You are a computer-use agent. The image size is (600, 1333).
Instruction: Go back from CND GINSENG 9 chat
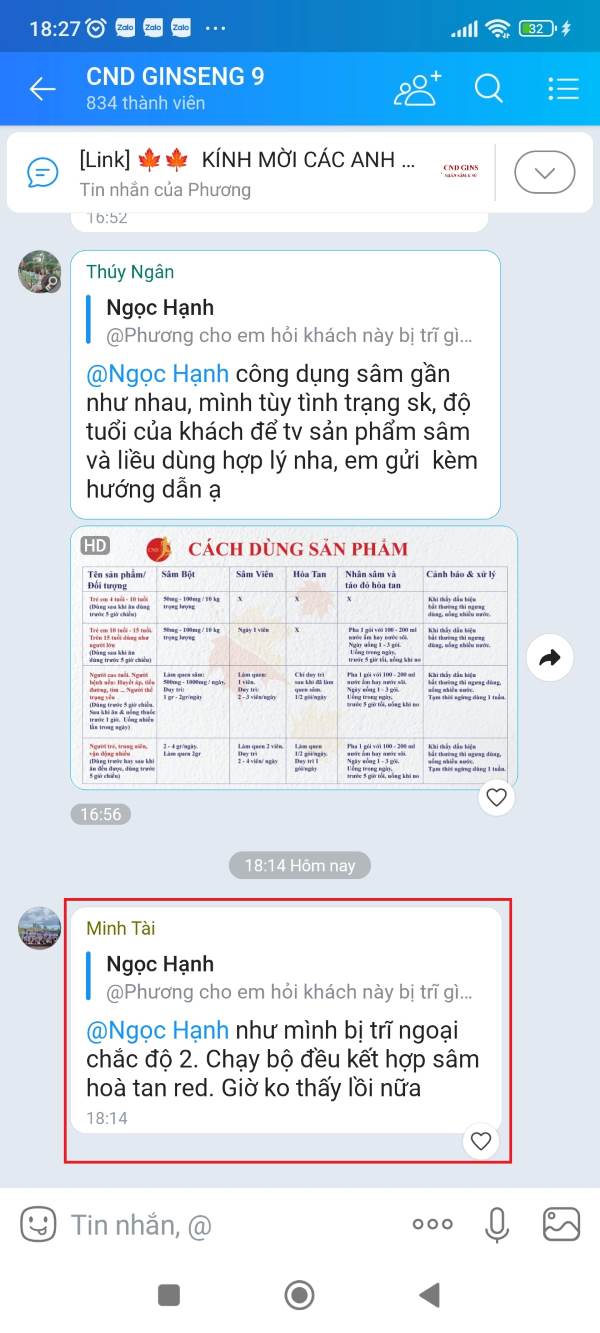pyautogui.click(x=42, y=89)
